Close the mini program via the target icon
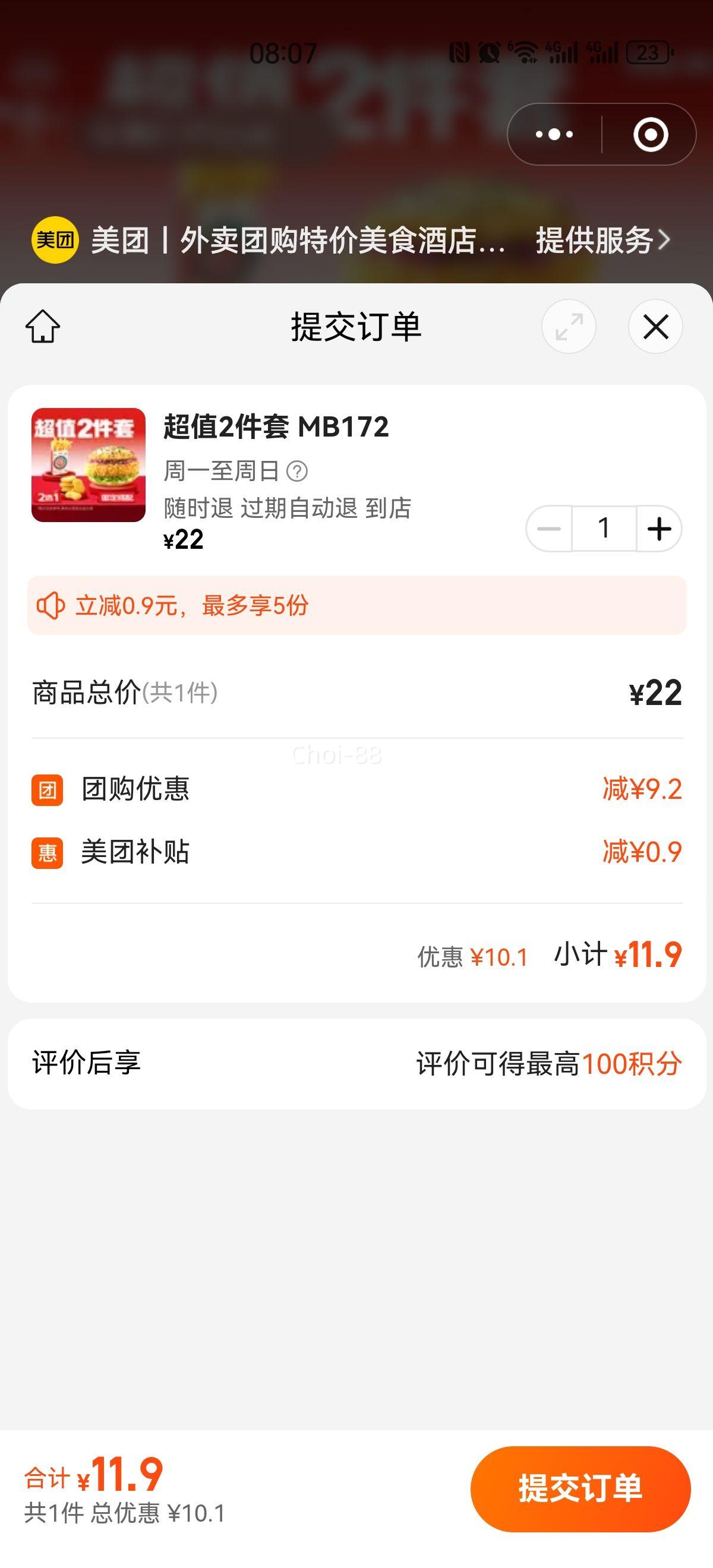 pos(650,134)
